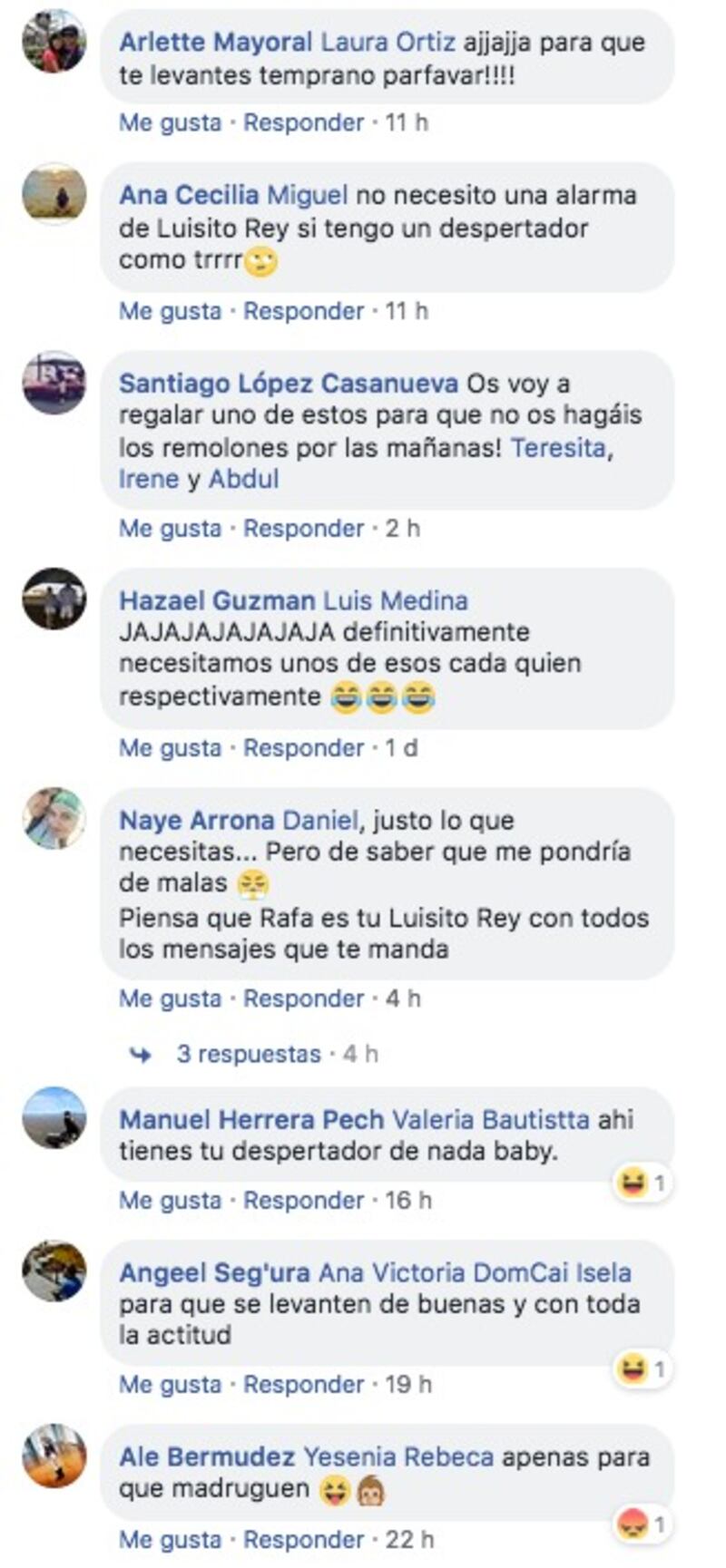Reply to Ana Cecilia's comment
Viewport: 726px width, 1568px height.
[x=303, y=311]
